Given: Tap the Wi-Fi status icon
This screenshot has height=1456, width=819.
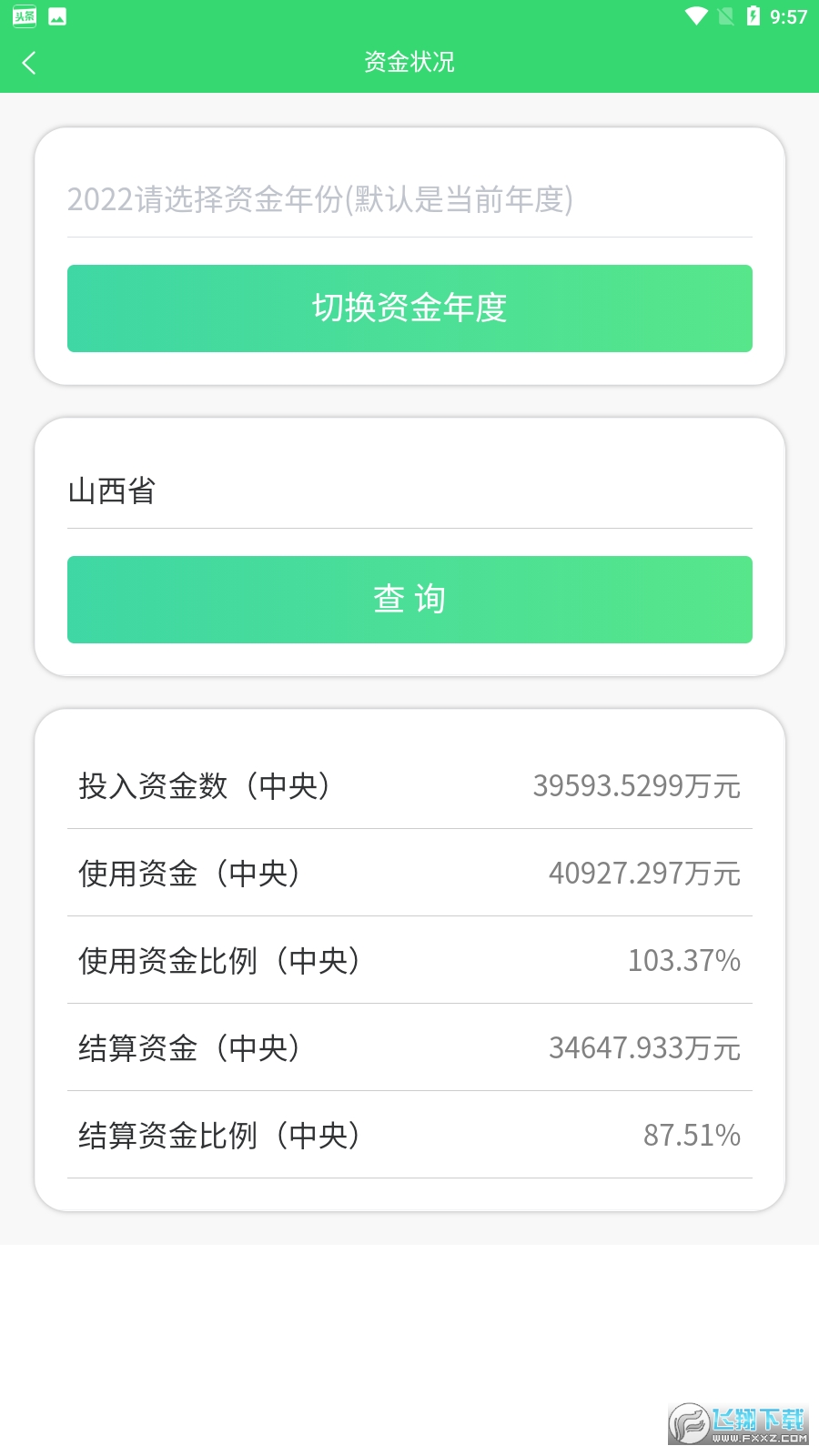Looking at the screenshot, I should click(x=695, y=16).
